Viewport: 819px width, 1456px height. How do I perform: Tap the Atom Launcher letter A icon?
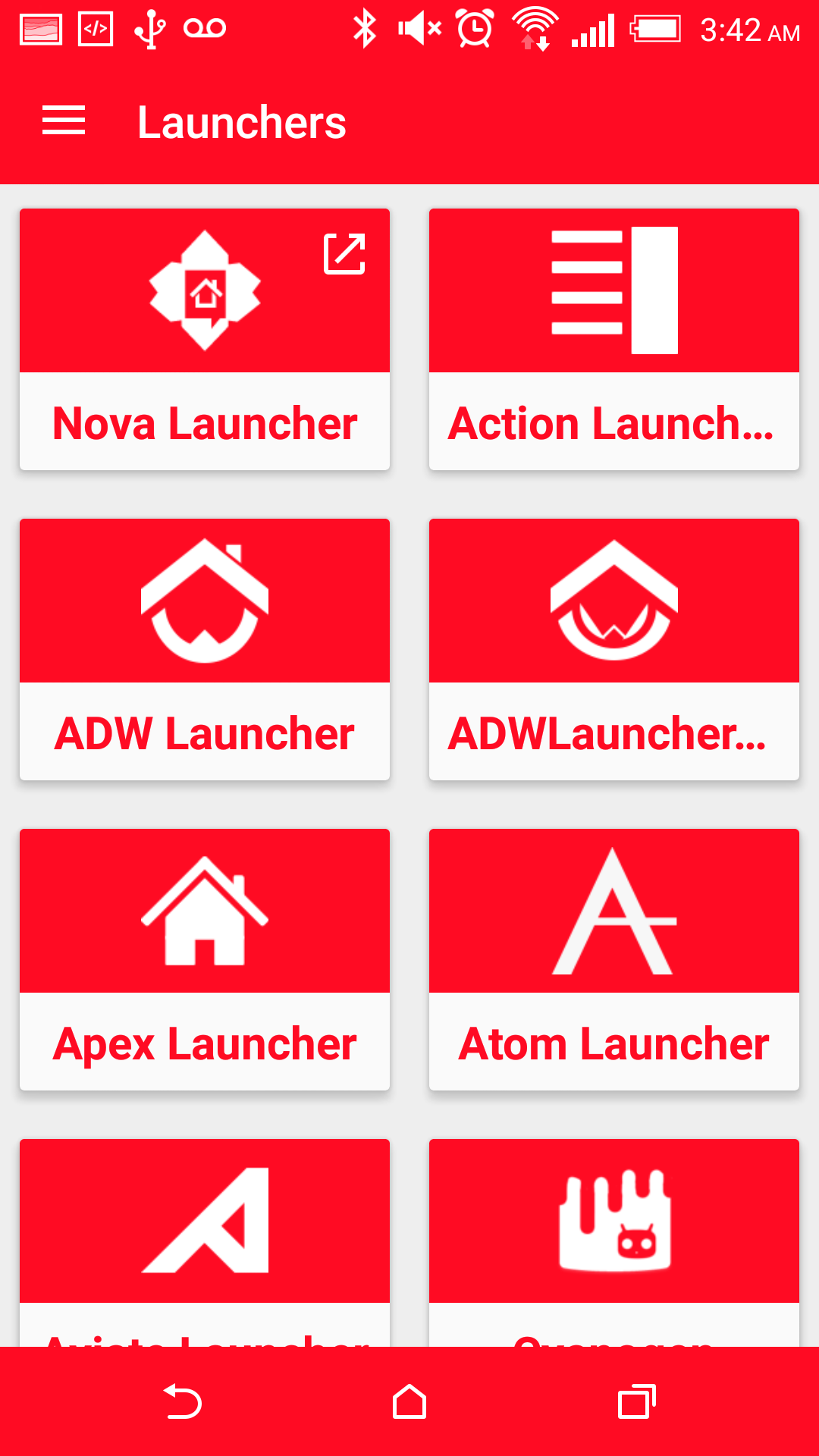(x=614, y=910)
